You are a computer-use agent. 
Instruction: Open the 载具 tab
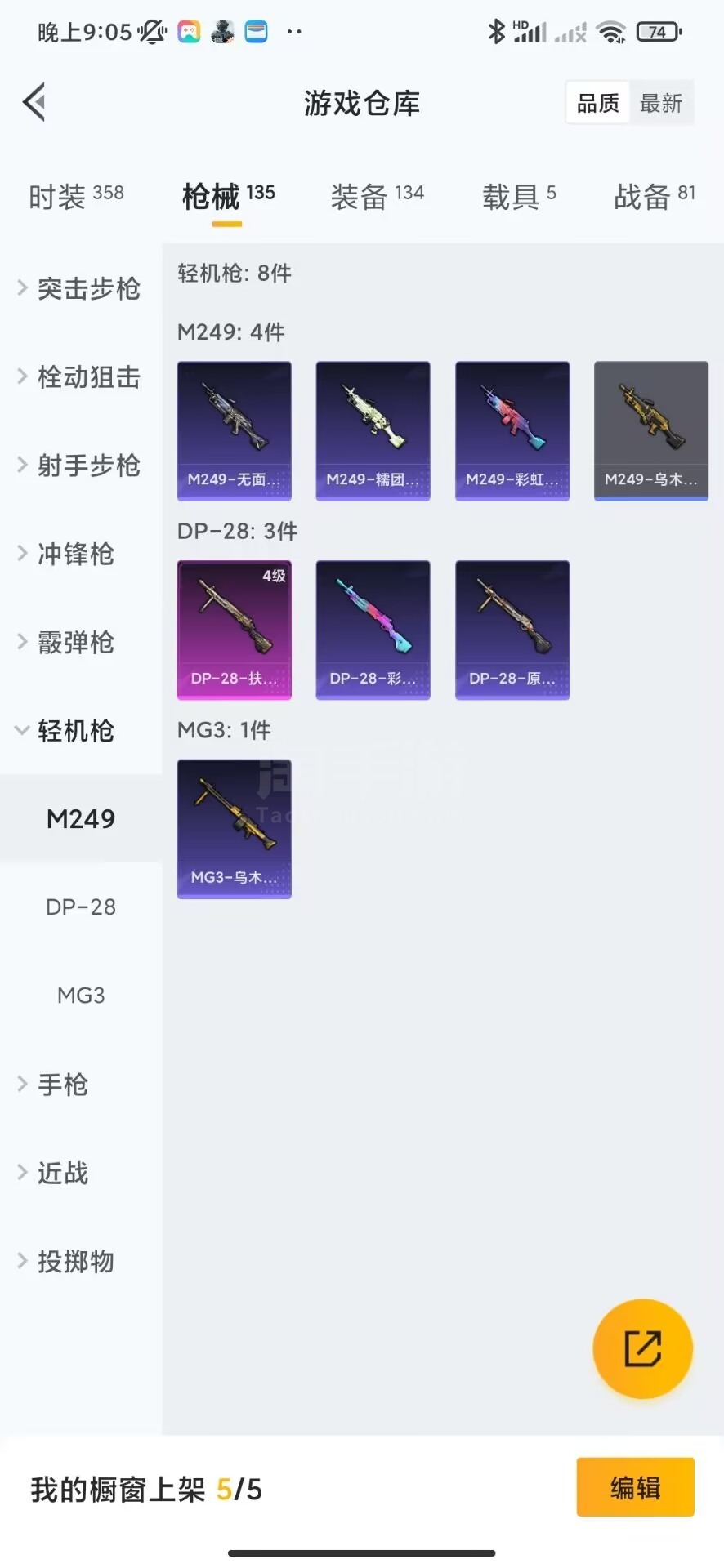click(x=518, y=196)
